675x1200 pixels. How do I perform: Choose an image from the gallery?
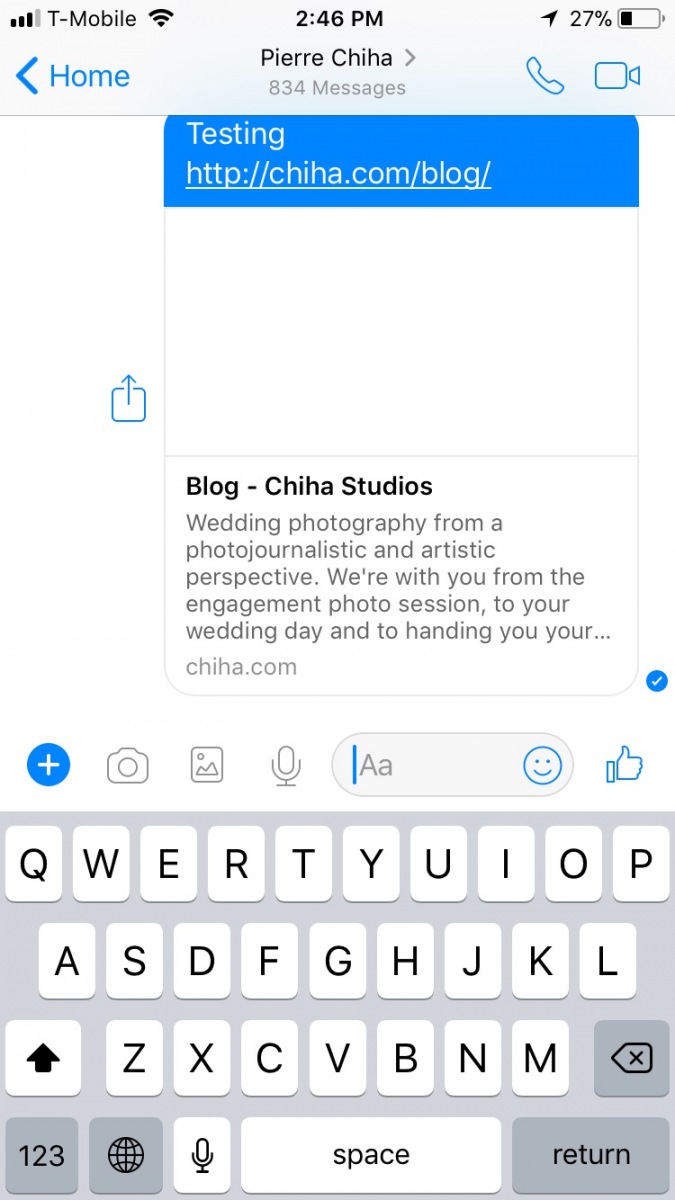click(207, 766)
